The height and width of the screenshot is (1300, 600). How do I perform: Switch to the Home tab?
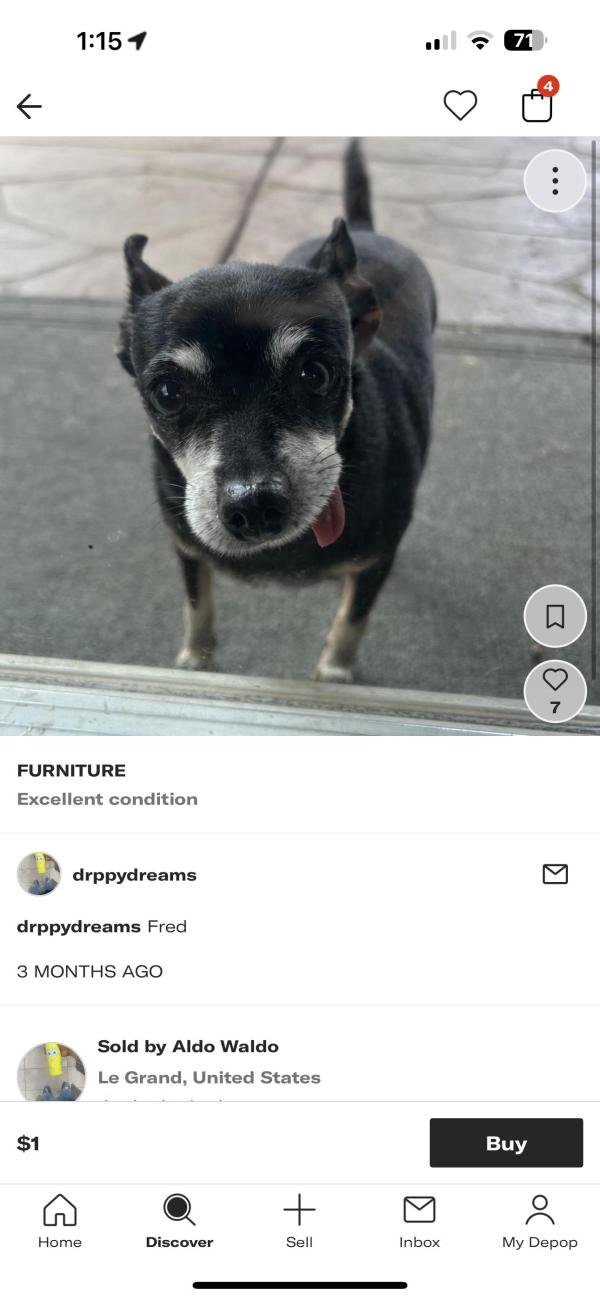coord(60,1221)
